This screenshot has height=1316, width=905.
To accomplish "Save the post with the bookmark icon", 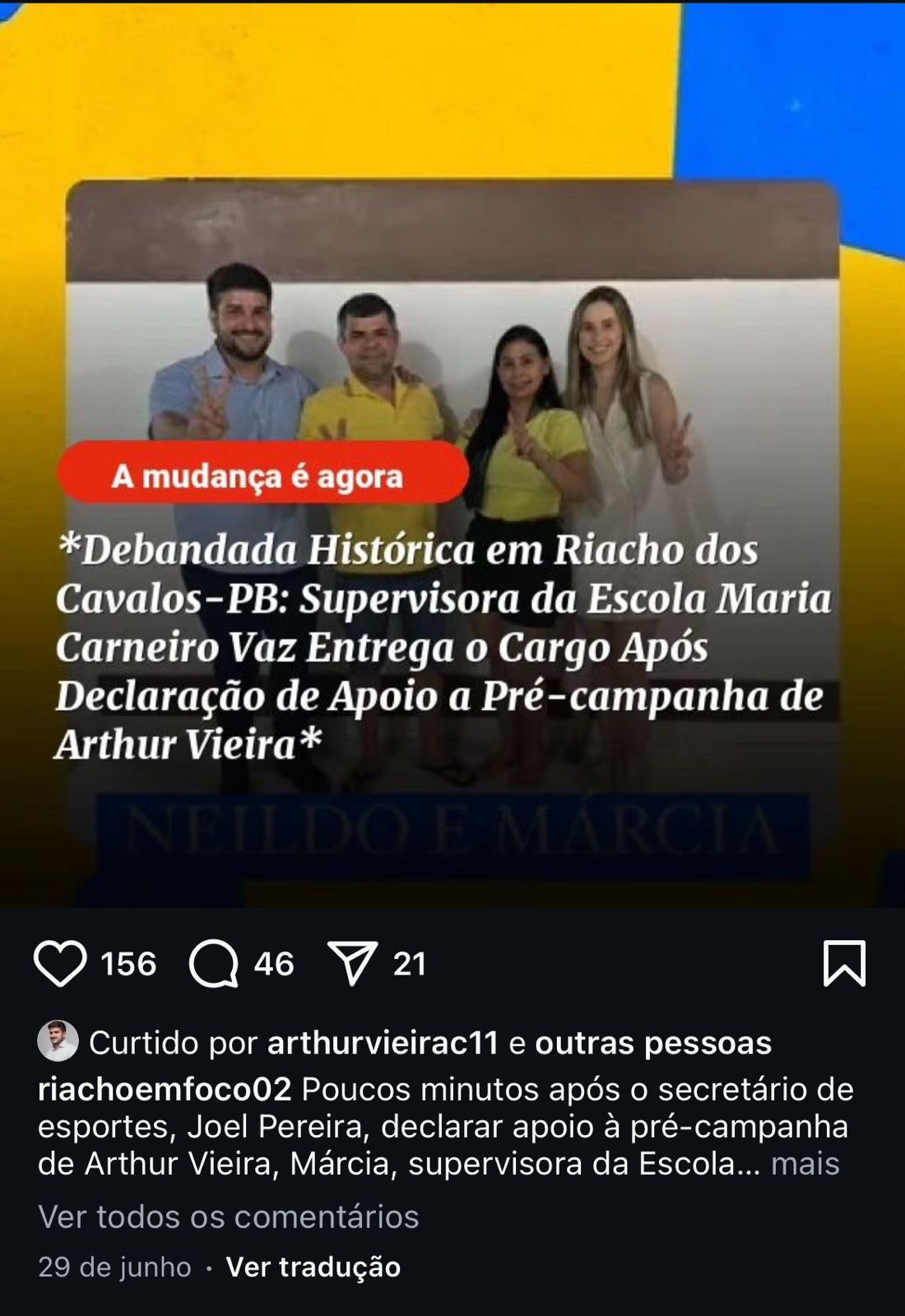I will click(844, 963).
